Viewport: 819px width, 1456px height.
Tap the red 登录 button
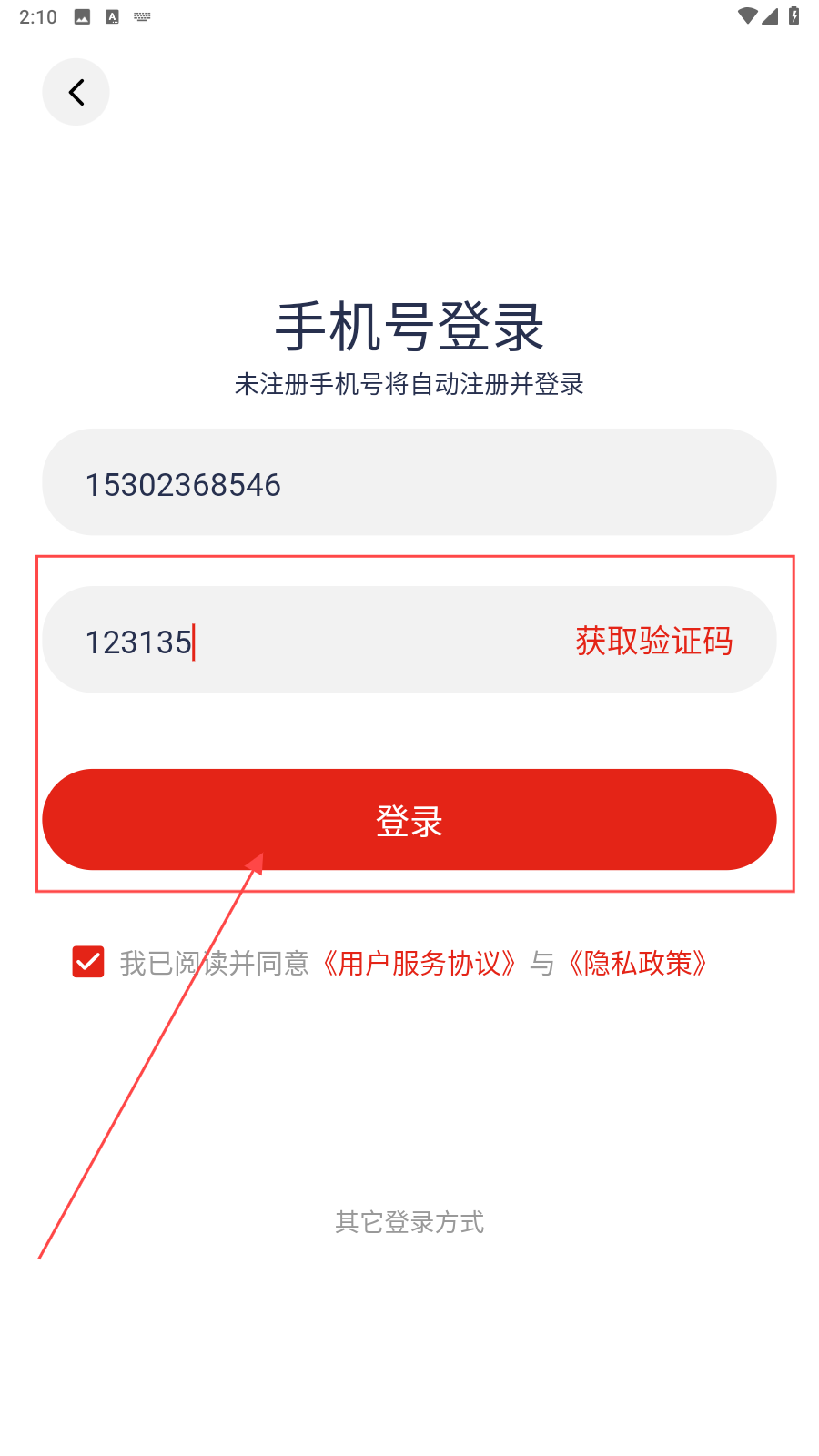[x=409, y=820]
